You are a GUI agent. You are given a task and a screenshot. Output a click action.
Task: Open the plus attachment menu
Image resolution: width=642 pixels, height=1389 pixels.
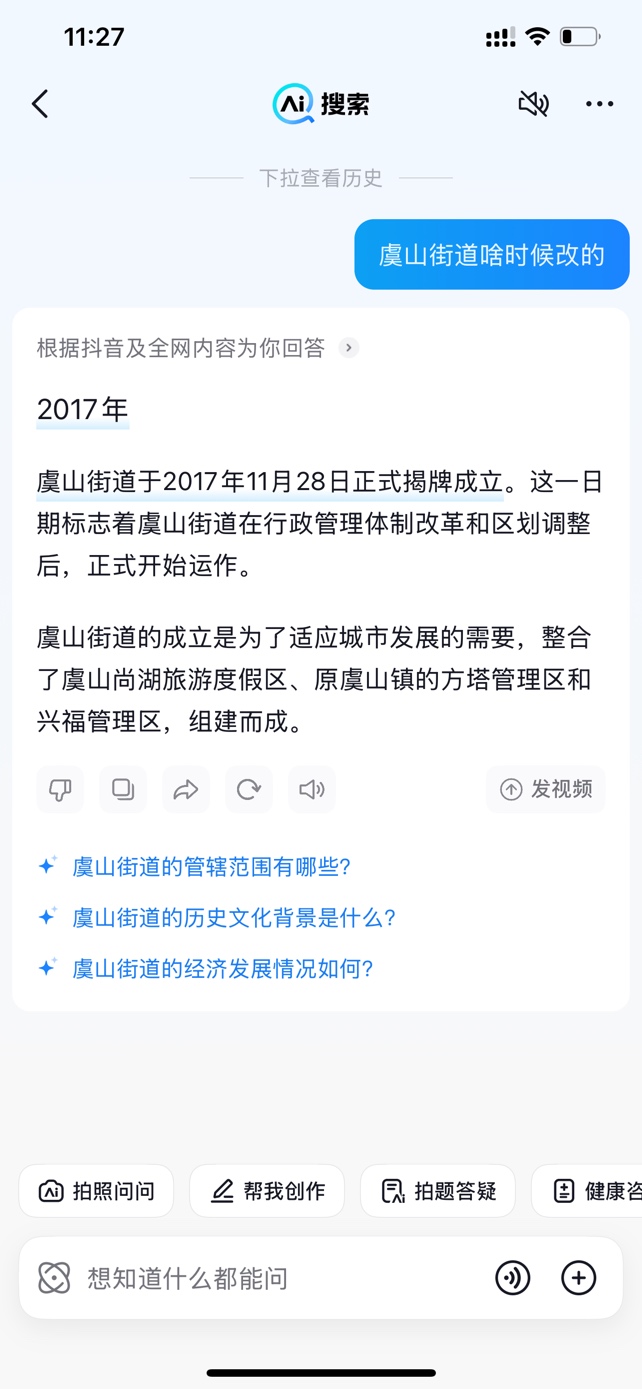click(x=579, y=1278)
